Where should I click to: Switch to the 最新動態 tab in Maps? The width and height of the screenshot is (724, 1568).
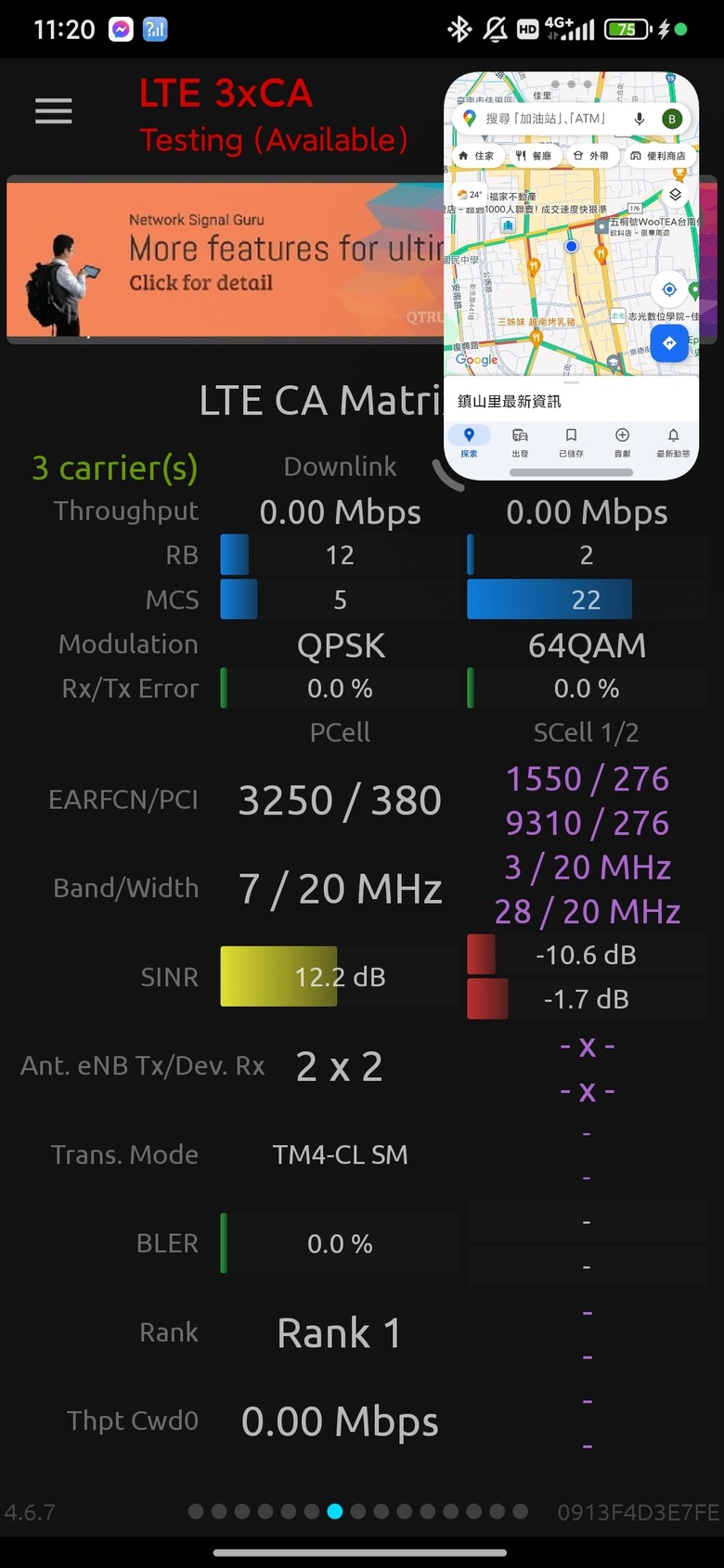[x=673, y=443]
